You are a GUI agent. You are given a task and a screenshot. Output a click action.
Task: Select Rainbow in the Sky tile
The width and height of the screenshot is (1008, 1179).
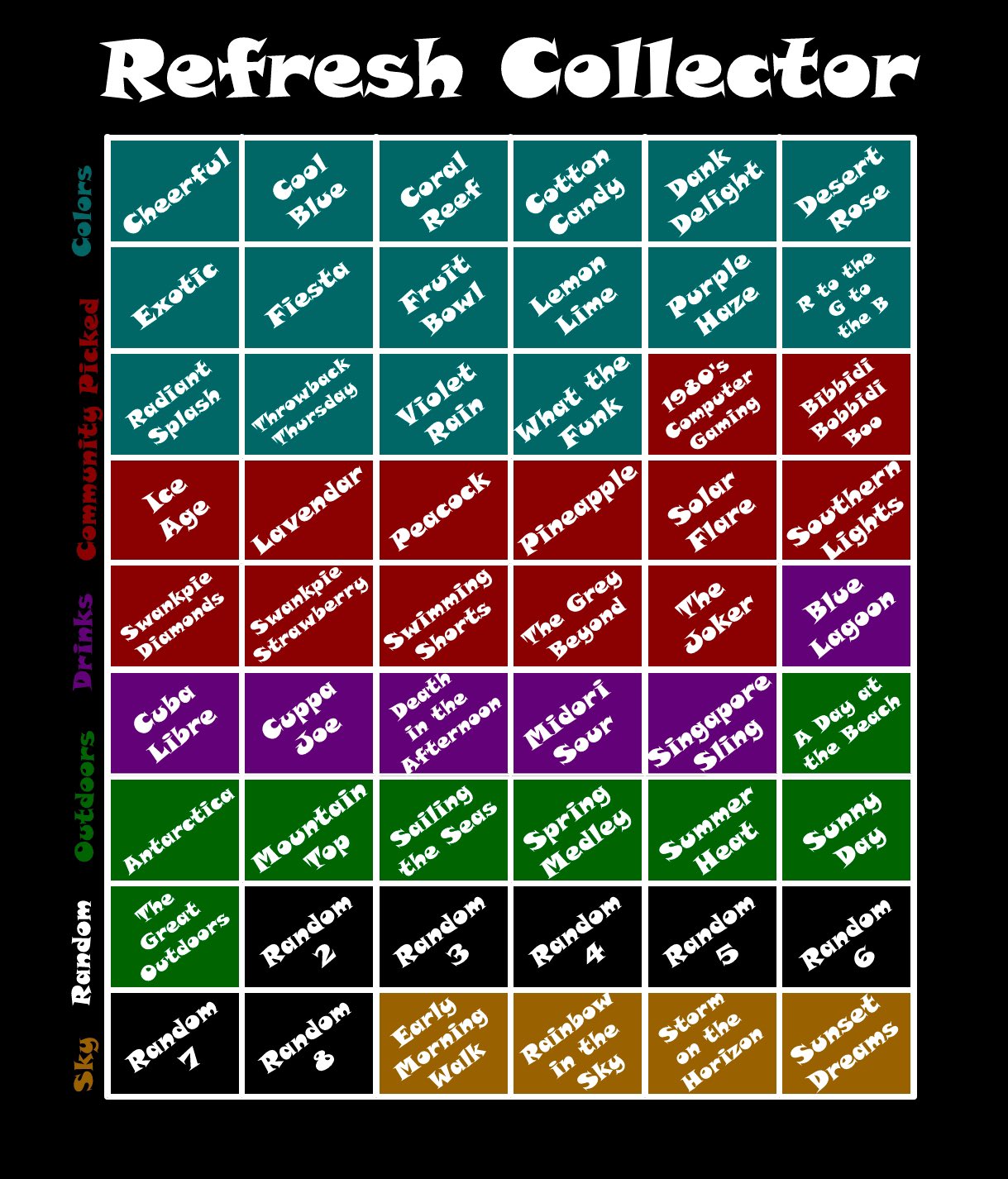tap(577, 1043)
